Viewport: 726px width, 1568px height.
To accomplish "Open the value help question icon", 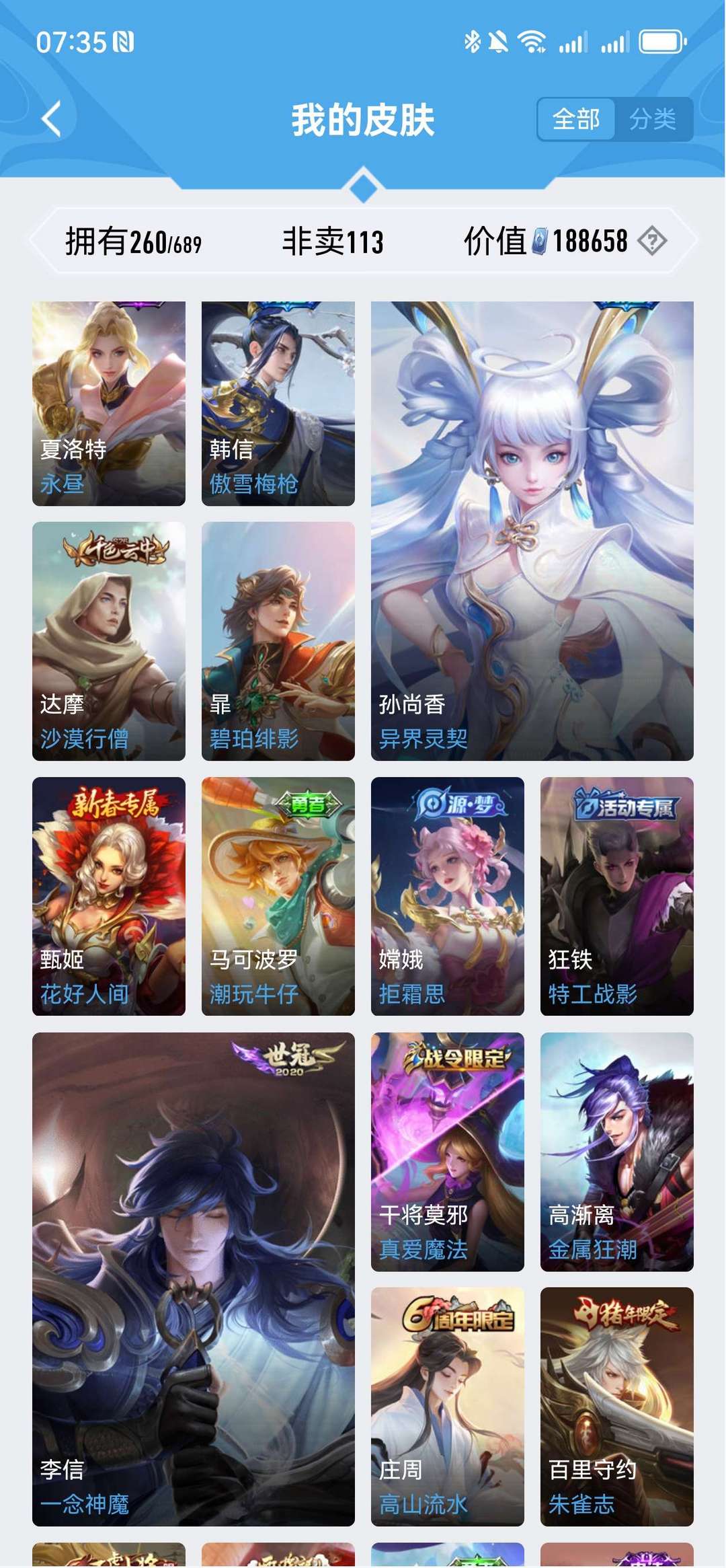I will click(x=652, y=241).
